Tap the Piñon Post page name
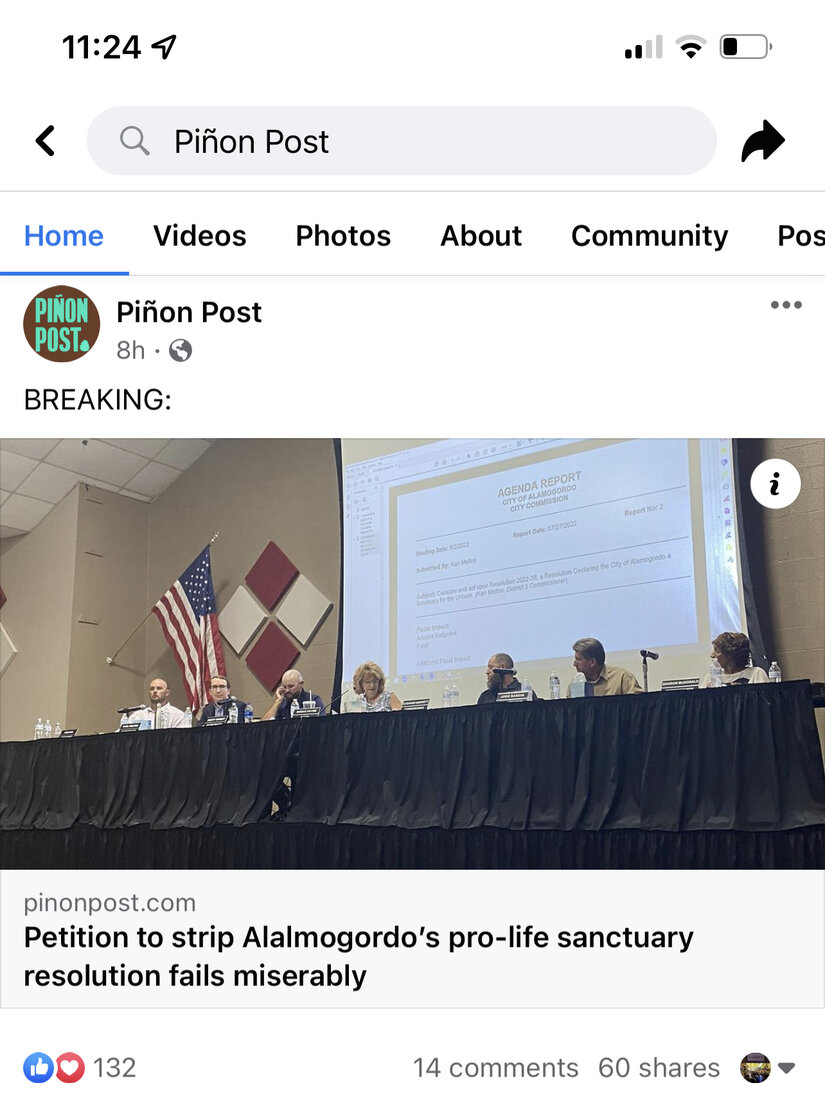 pyautogui.click(x=189, y=312)
